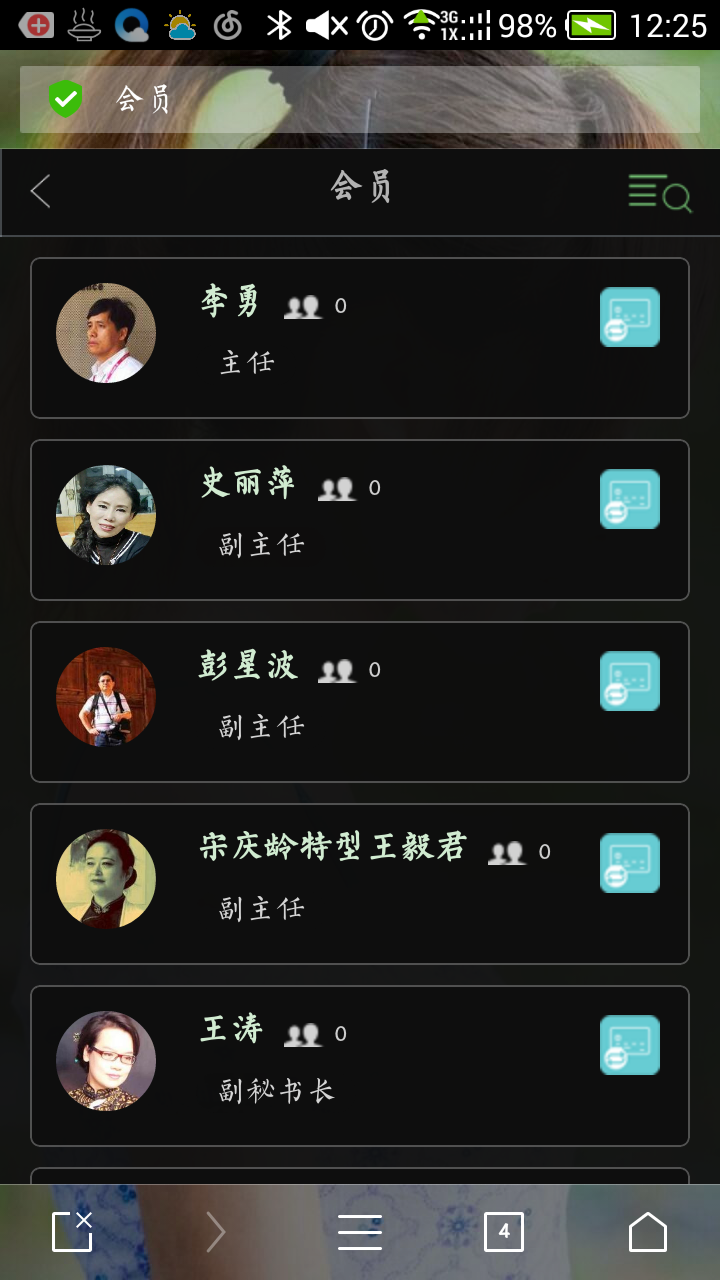
Task: Open the member card for 史丽萍
Action: click(360, 518)
